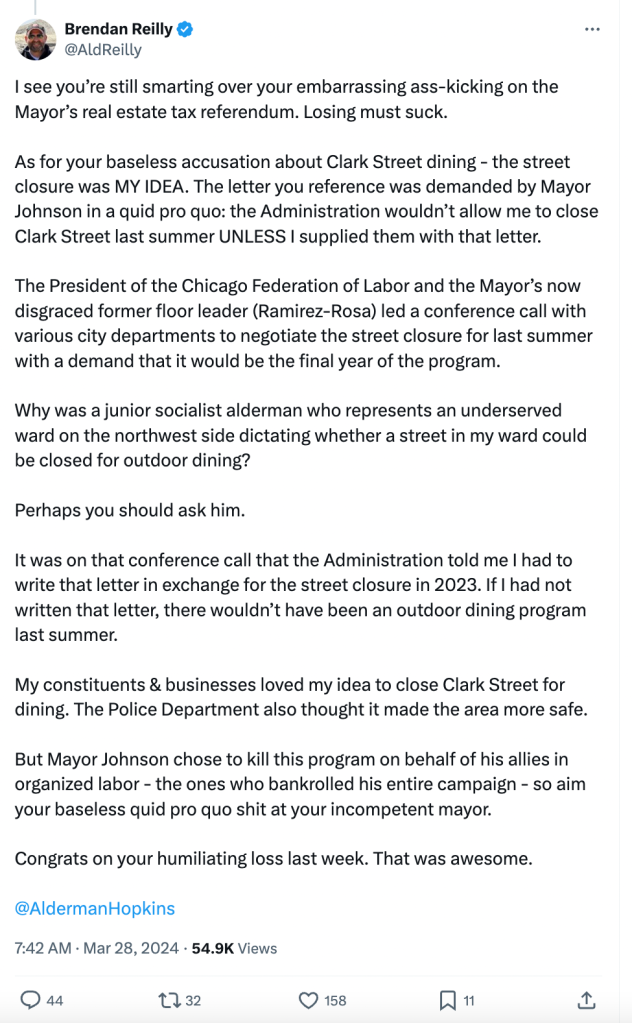Tap the Brendan Reilly display name
632x1023 pixels.
click(118, 29)
